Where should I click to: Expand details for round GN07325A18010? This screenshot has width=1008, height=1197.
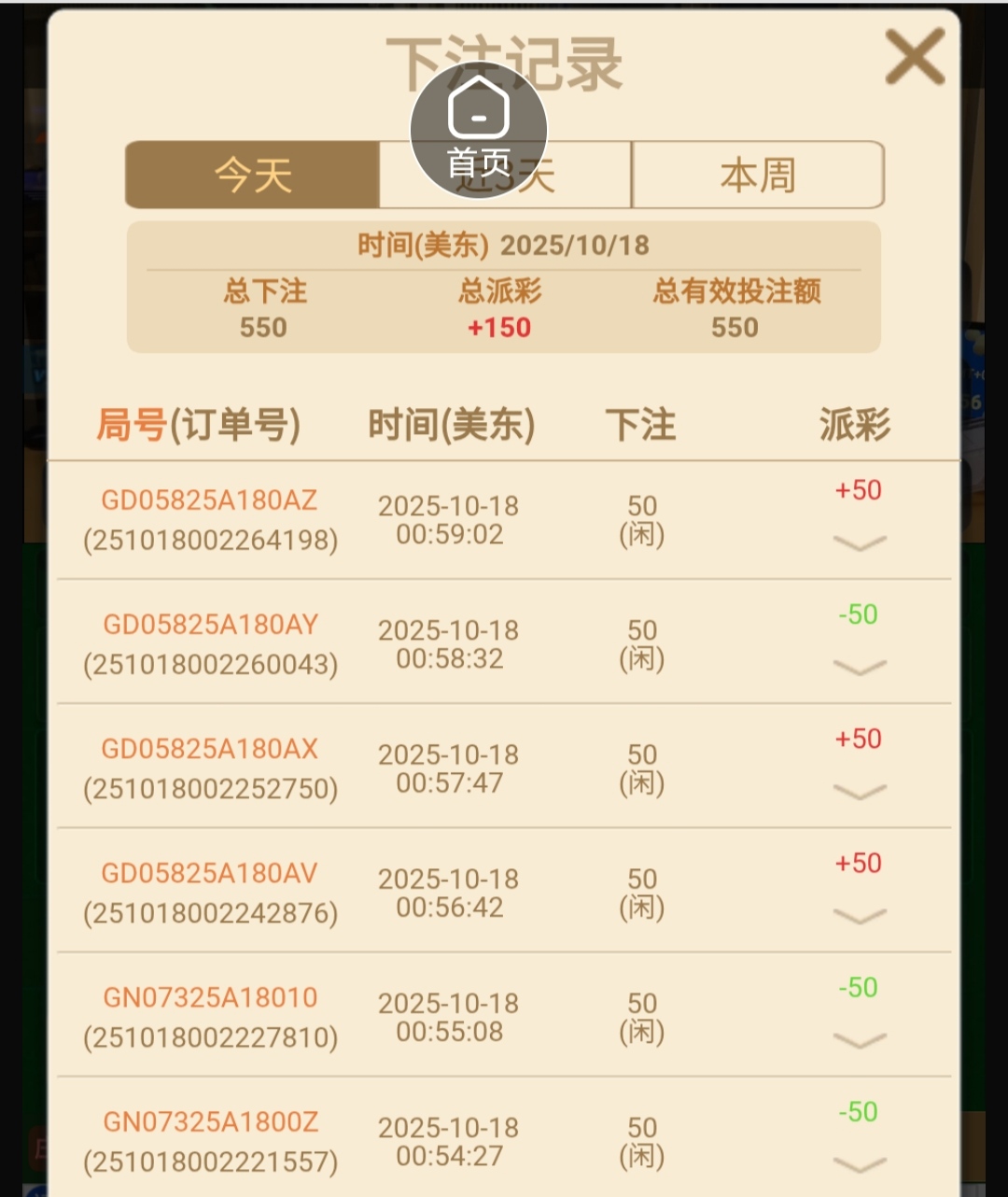(859, 1040)
